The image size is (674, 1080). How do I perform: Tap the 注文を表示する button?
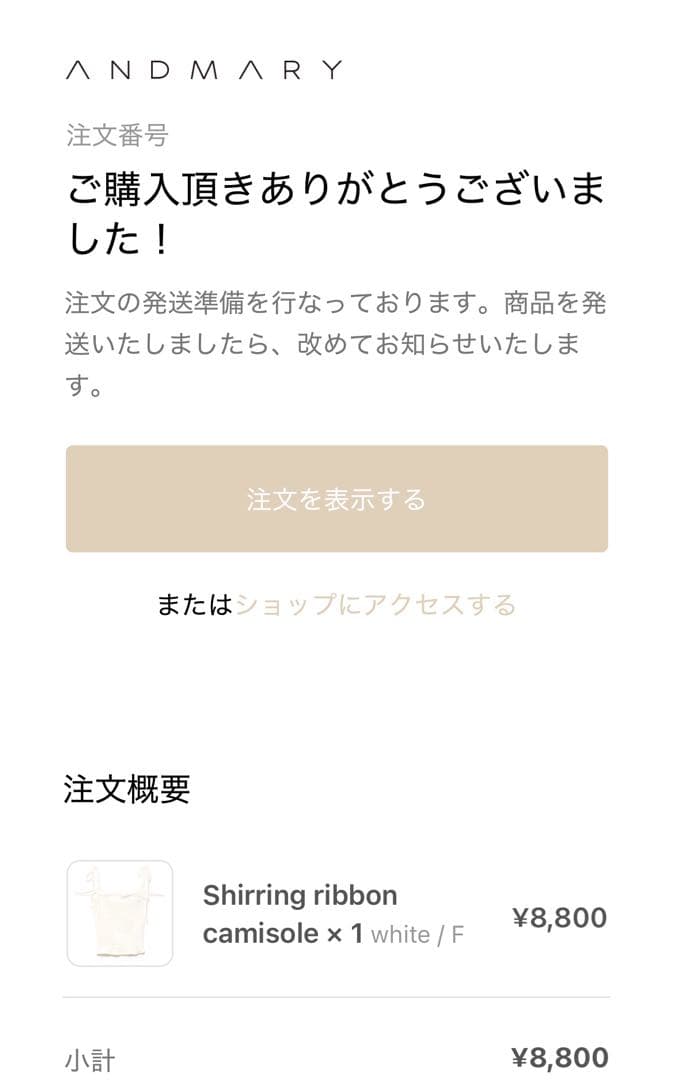(336, 499)
